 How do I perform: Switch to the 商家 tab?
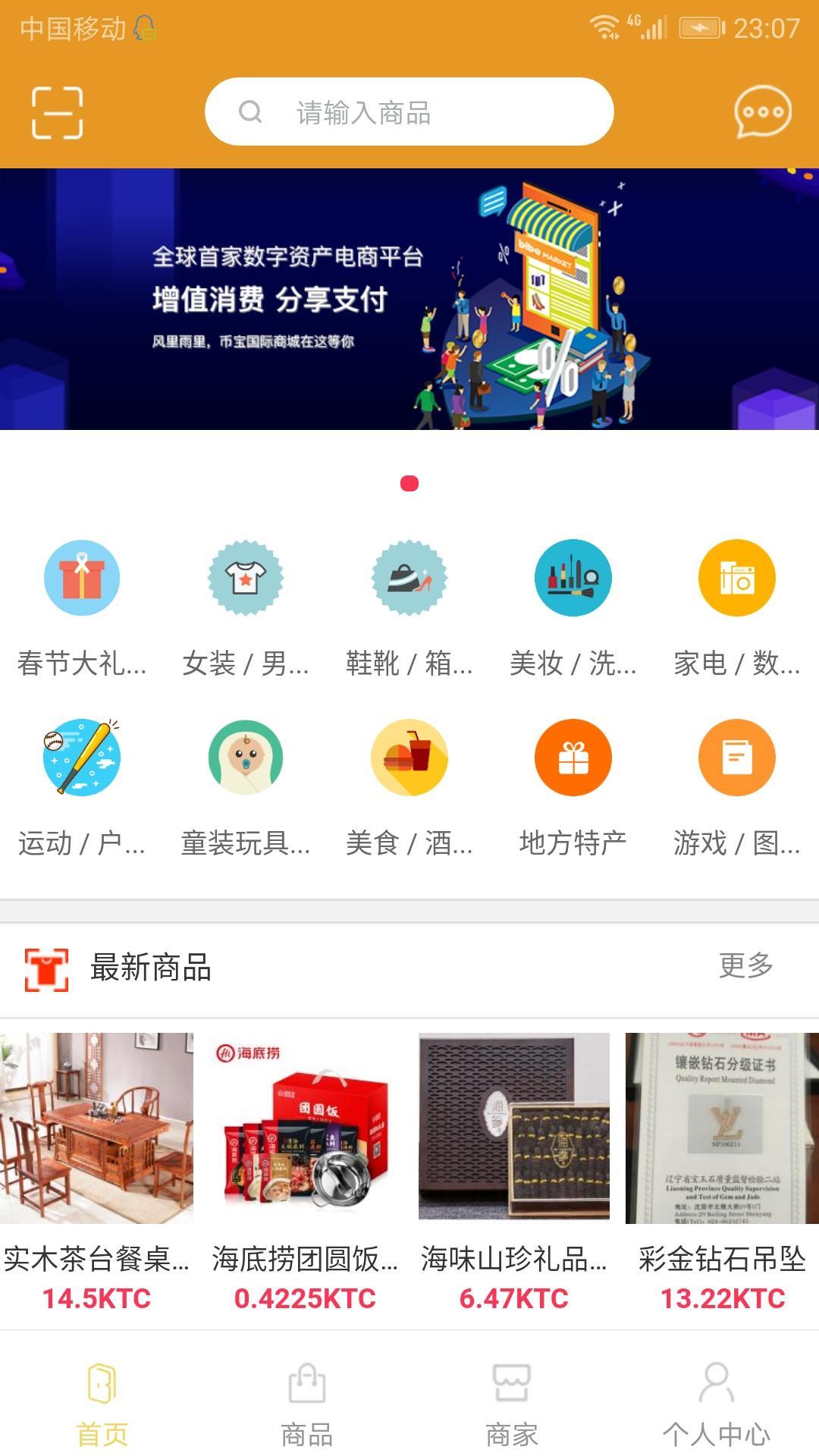tap(512, 1403)
